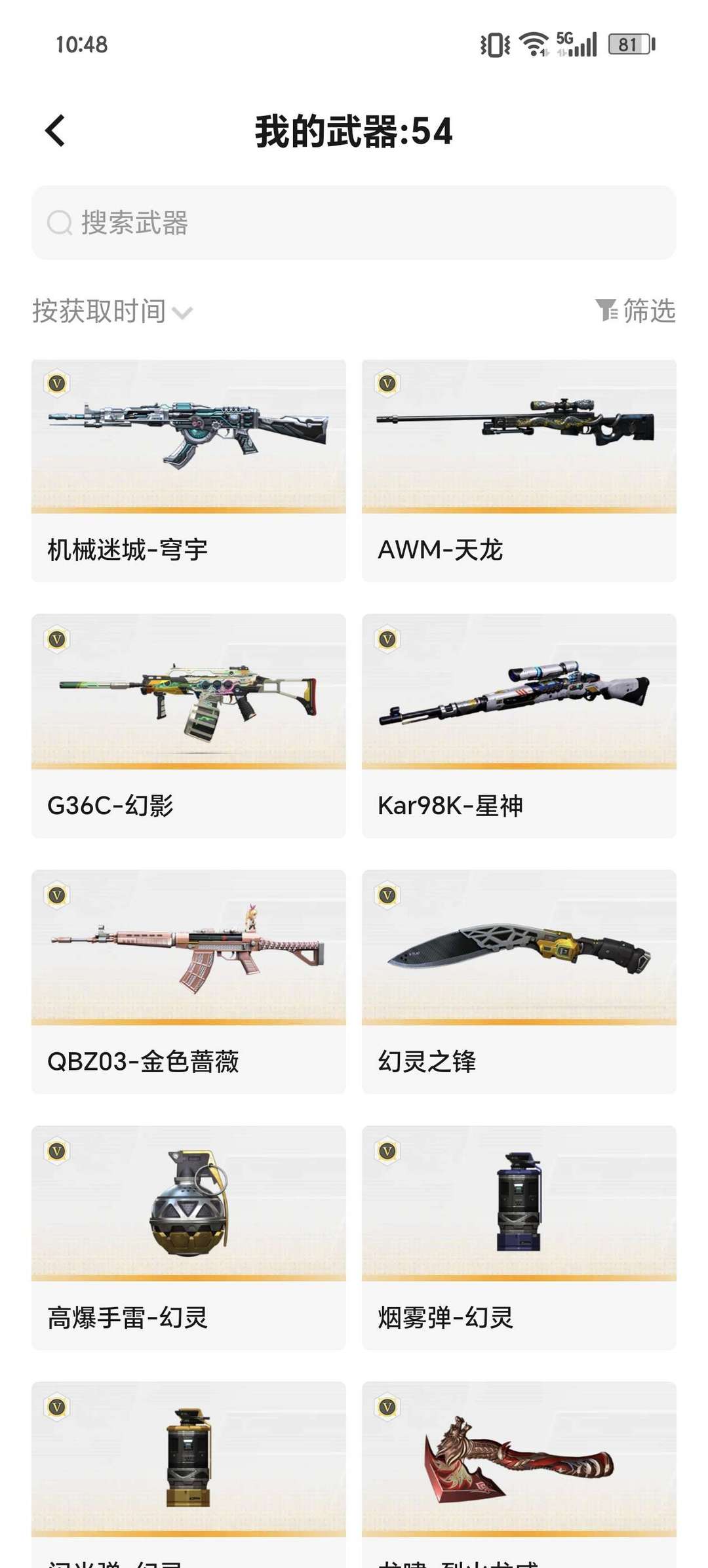Tap the search magnifier icon
708x1568 pixels.
point(58,223)
